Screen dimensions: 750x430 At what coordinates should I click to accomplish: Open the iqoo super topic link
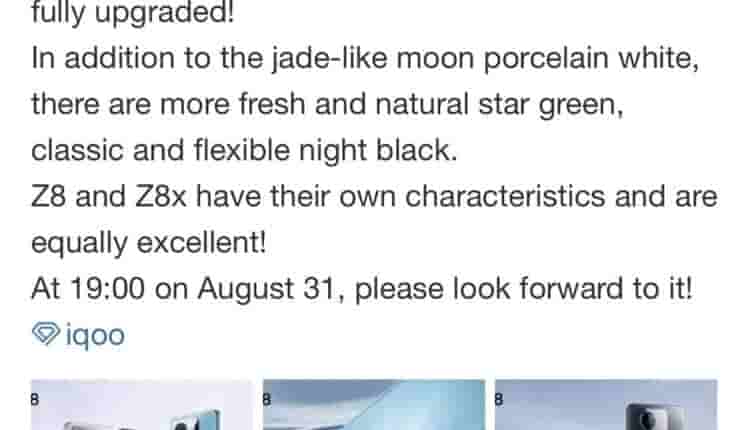(x=79, y=335)
